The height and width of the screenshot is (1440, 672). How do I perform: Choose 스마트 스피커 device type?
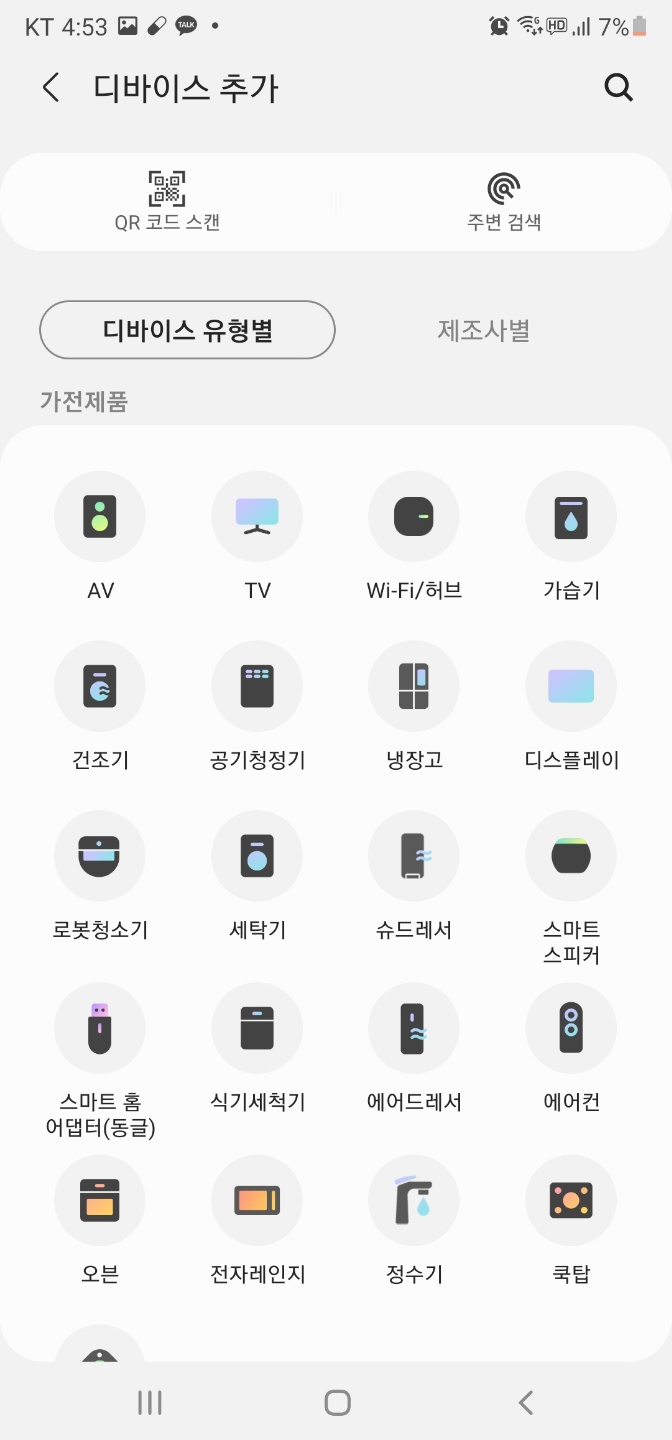pyautogui.click(x=571, y=888)
